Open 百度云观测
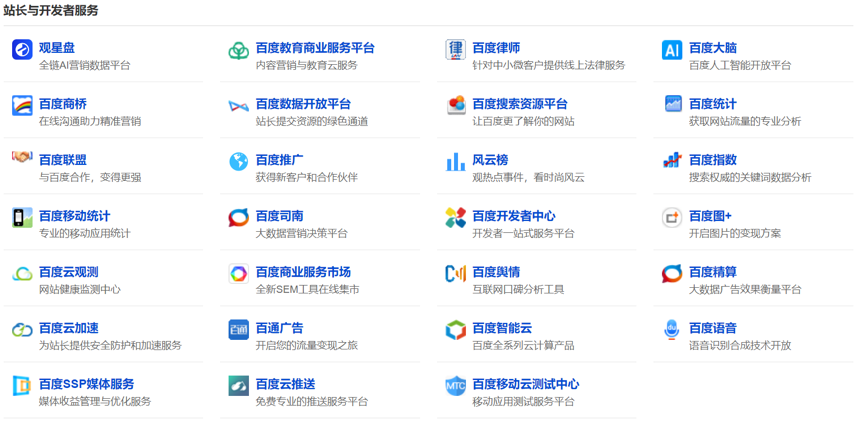865x425 pixels. pos(69,272)
